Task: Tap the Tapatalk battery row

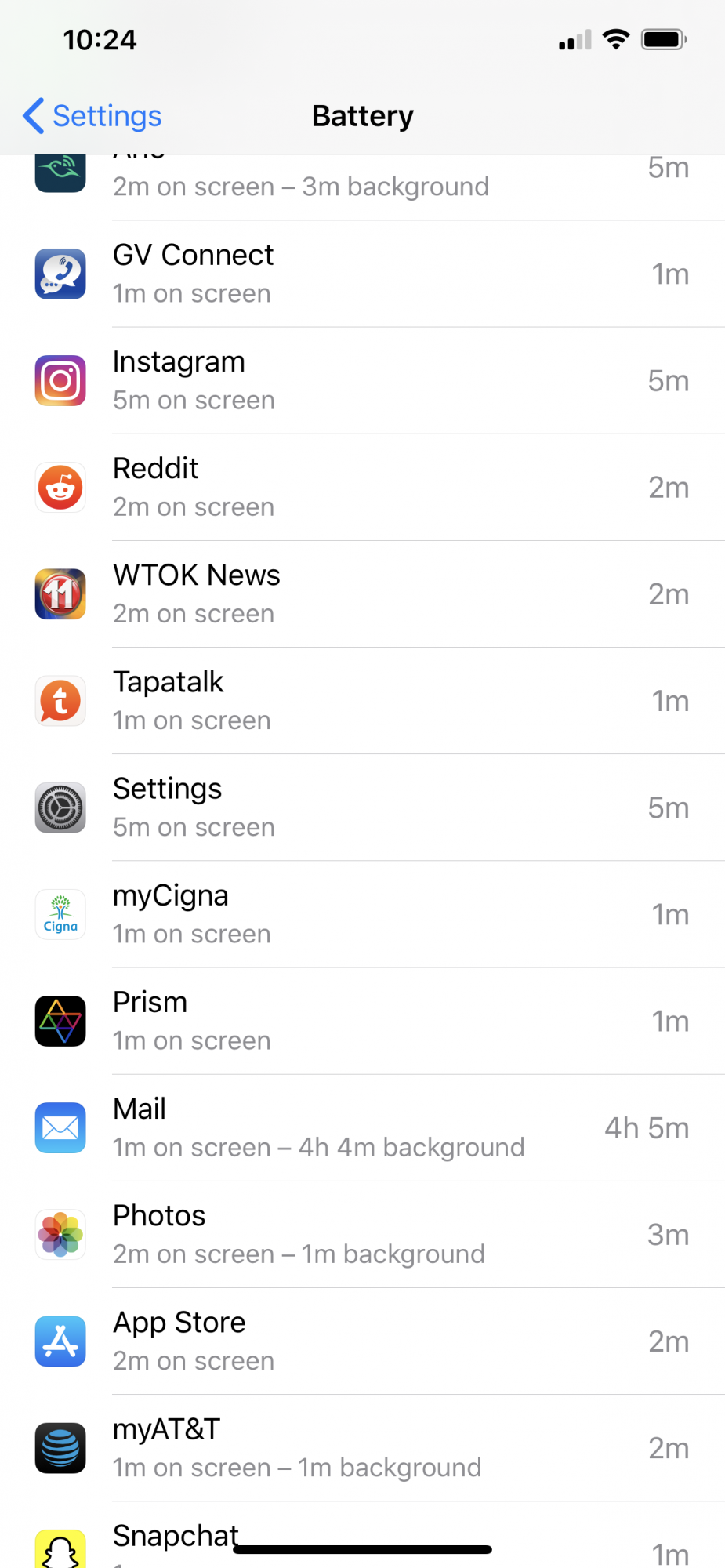Action: tap(362, 700)
